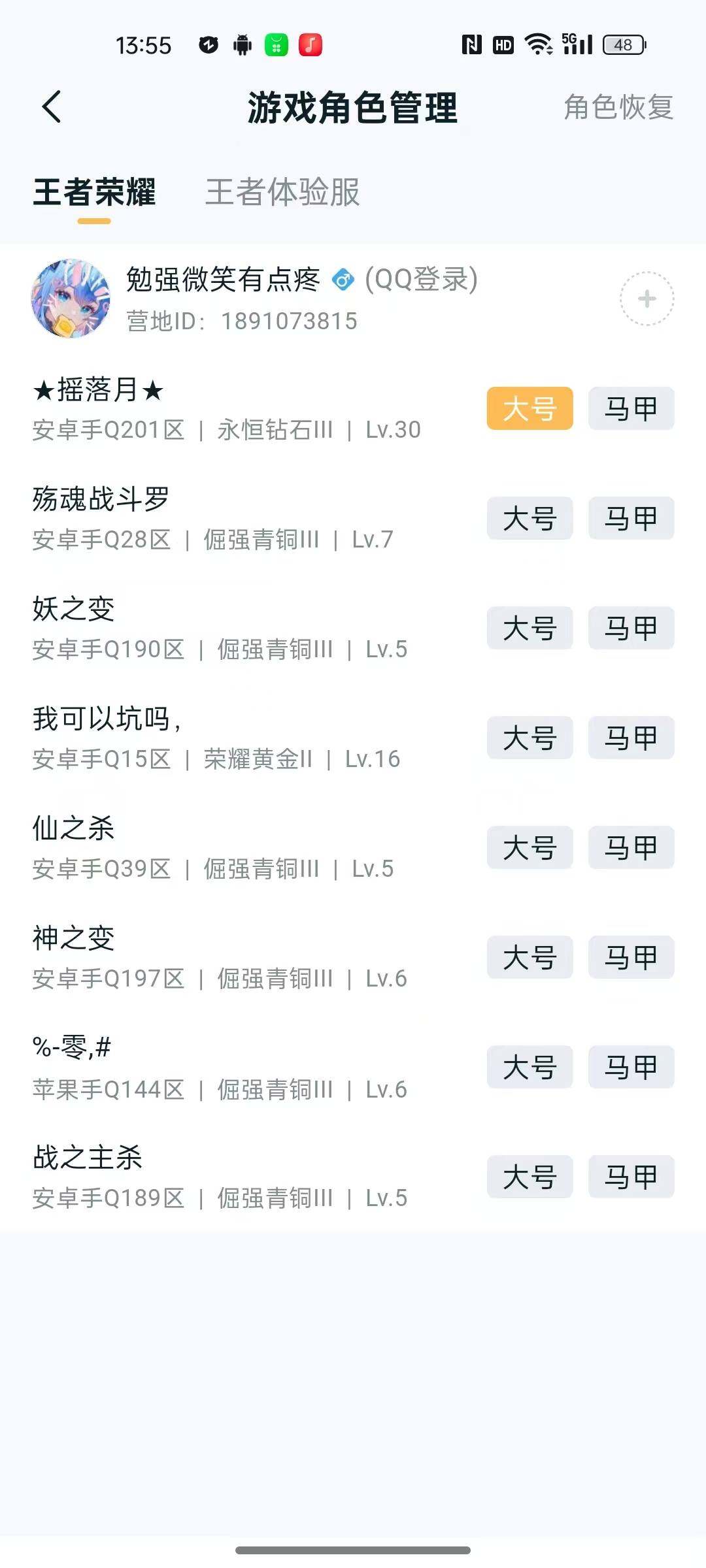The width and height of the screenshot is (706, 1568).
Task: Click the Wi-Fi icon in status bar
Action: [537, 44]
